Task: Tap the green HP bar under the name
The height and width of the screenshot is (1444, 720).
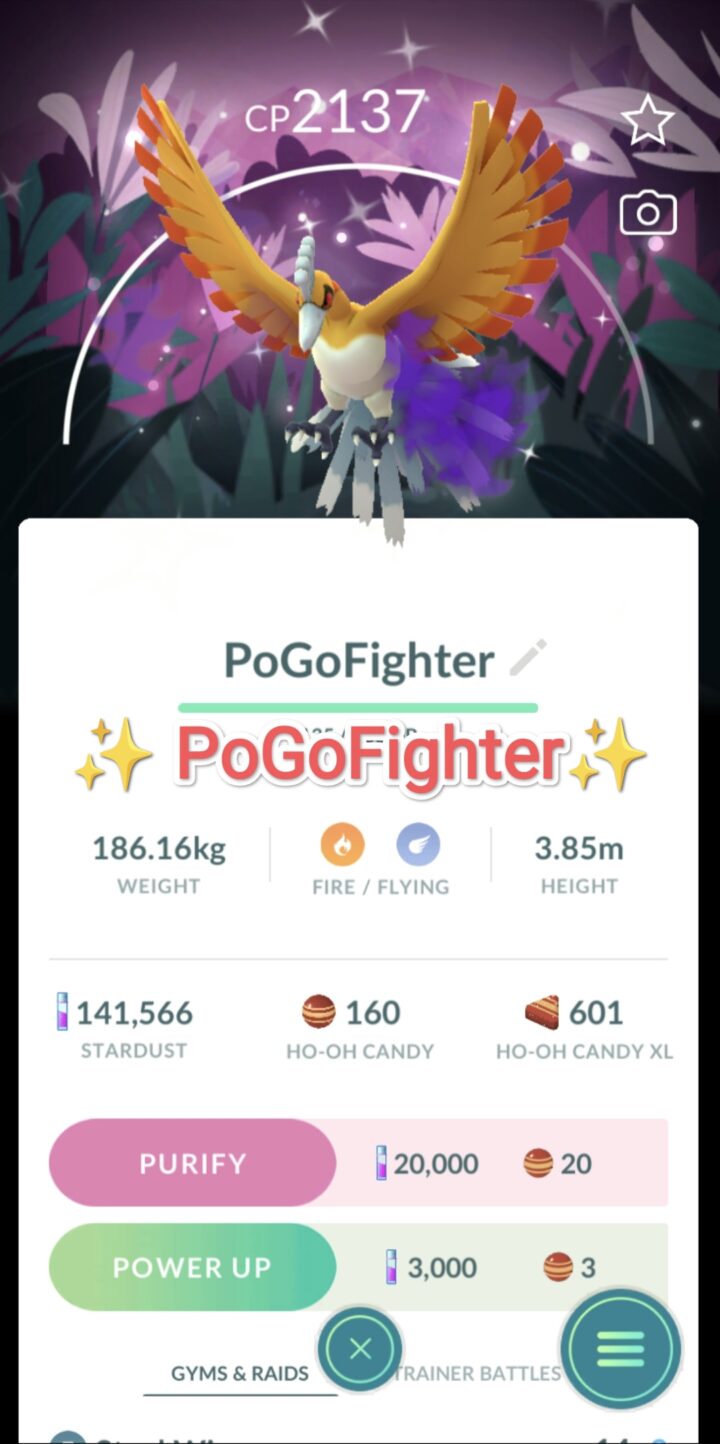Action: [x=360, y=705]
